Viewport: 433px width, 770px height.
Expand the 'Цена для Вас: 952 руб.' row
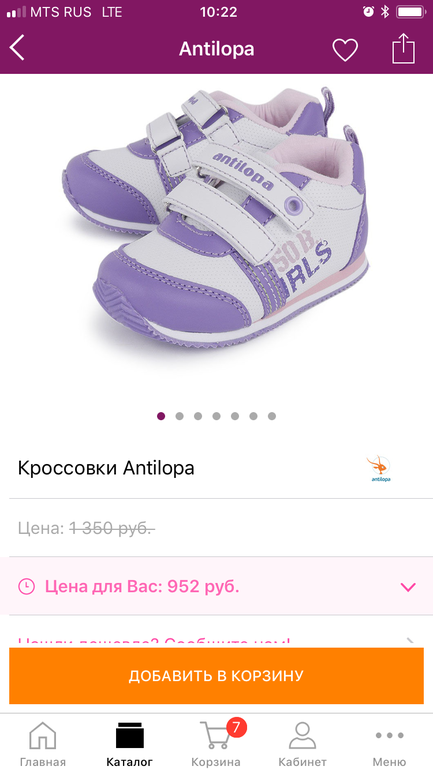click(x=216, y=586)
